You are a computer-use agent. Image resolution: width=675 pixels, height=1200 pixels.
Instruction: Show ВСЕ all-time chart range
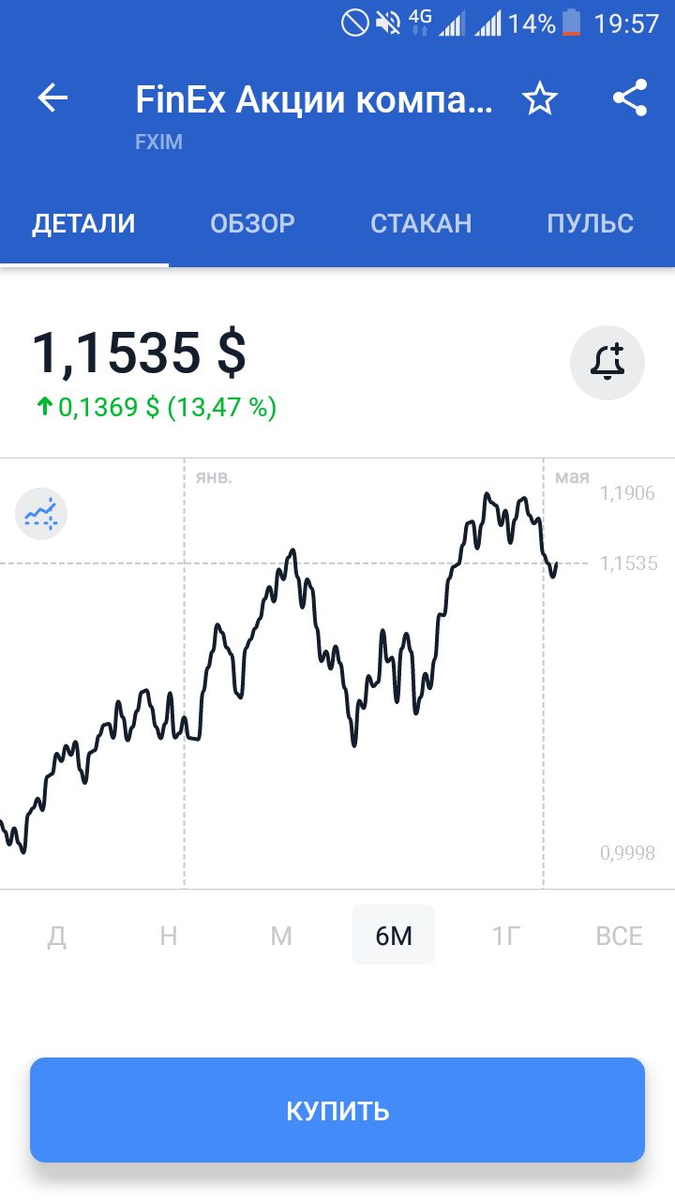click(x=619, y=936)
